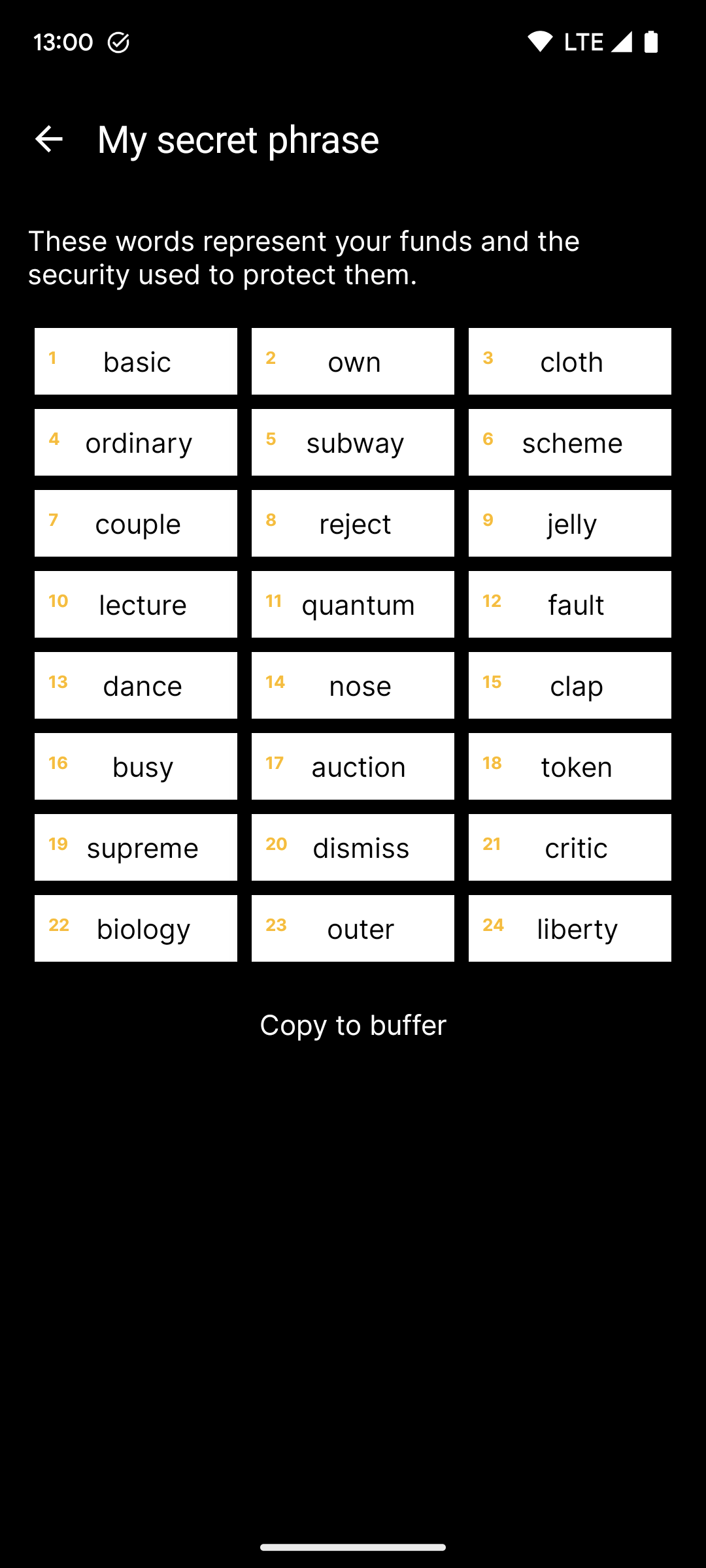
Task: Click word 24 'liberty'
Action: pos(569,928)
